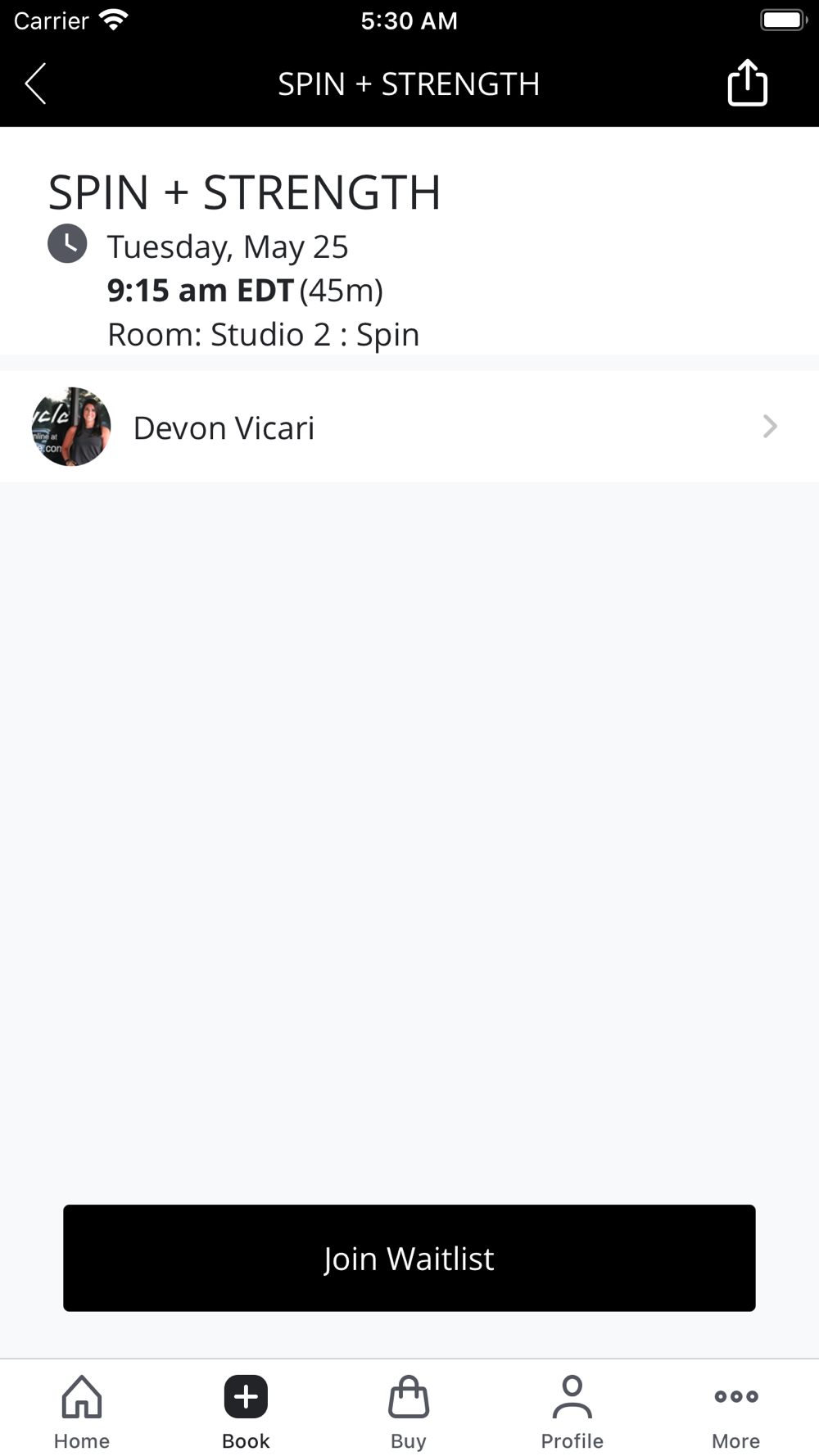Viewport: 819px width, 1456px height.
Task: Go back using the header arrow
Action: pos(35,84)
